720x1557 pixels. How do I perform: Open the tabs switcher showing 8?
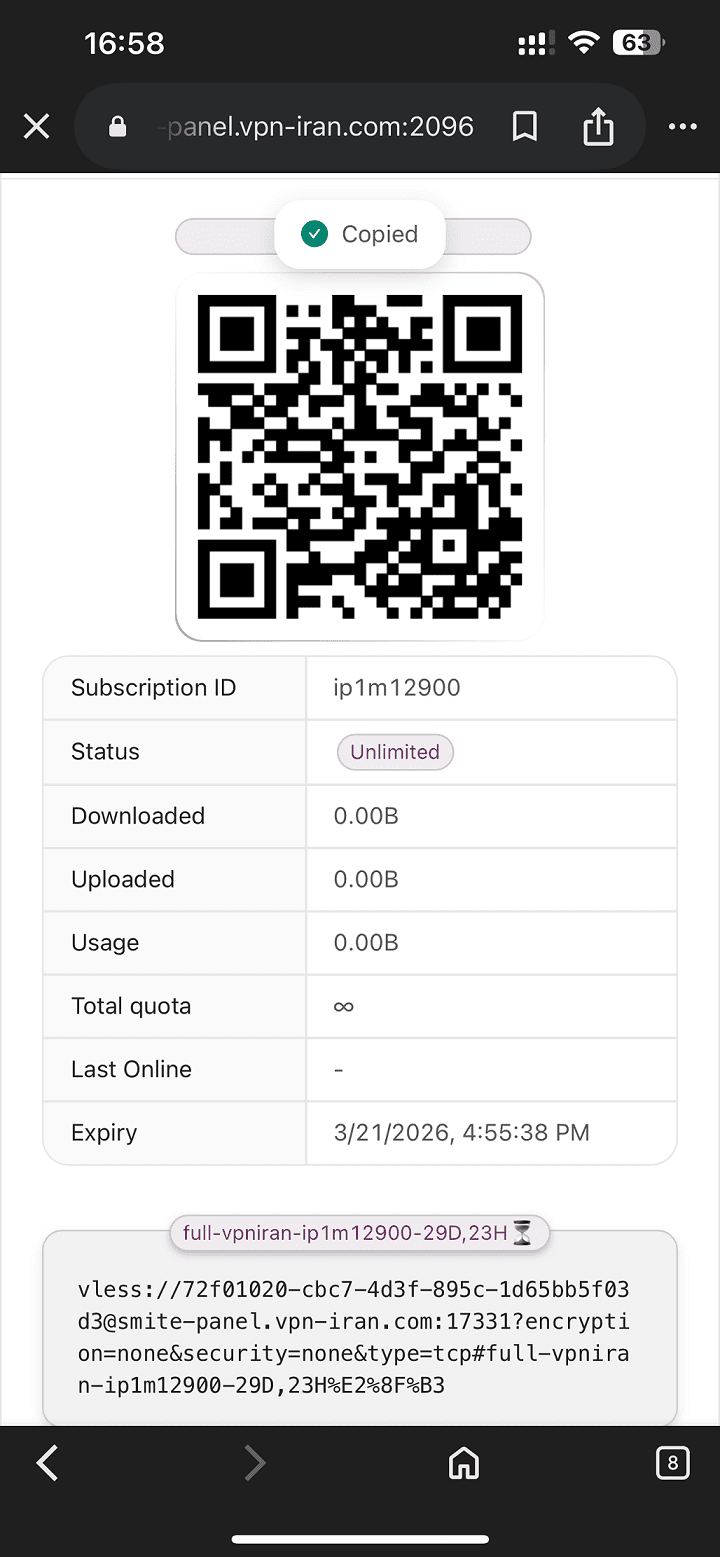672,1464
